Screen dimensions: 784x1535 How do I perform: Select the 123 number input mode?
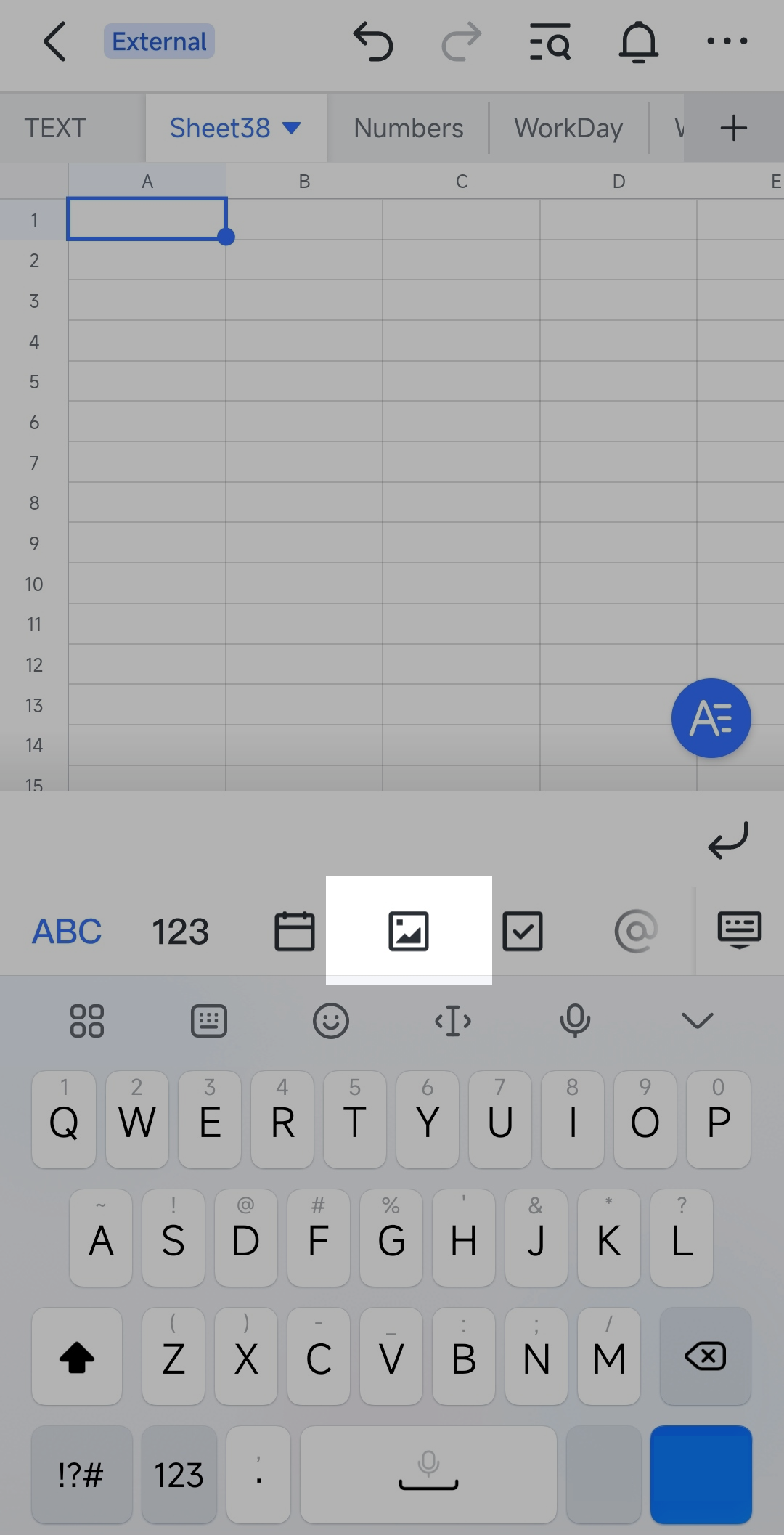[x=180, y=932]
